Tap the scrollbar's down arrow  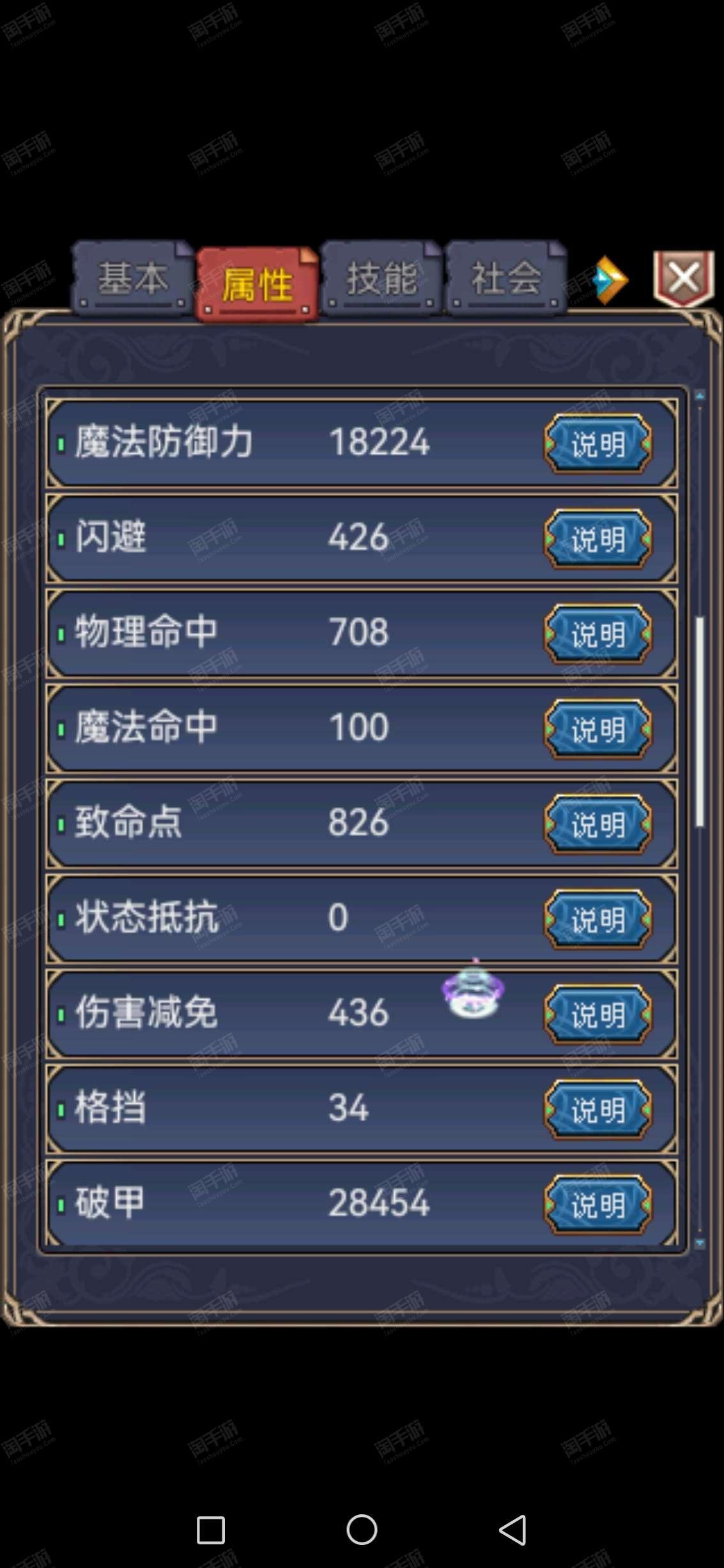pyautogui.click(x=700, y=1243)
